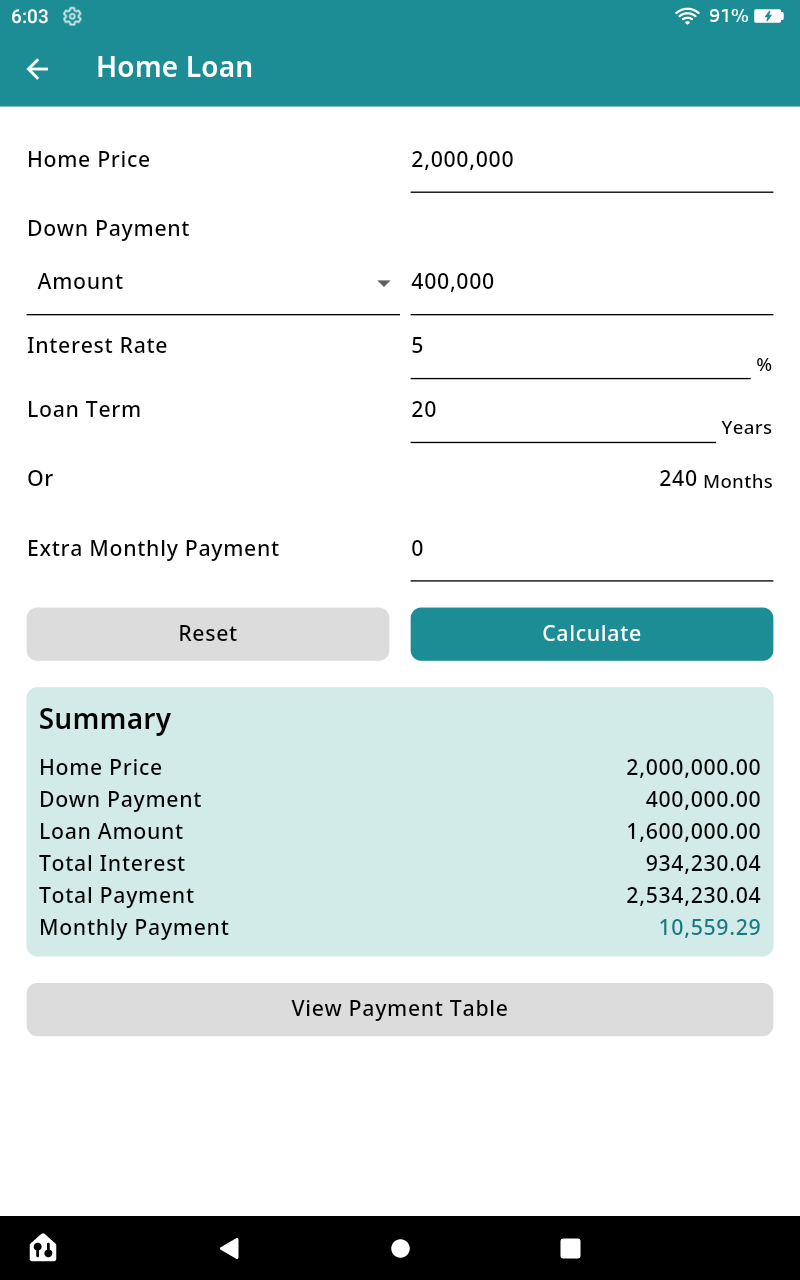Click the back arrow in the Home Loan header
The width and height of the screenshot is (800, 1280).
37,68
